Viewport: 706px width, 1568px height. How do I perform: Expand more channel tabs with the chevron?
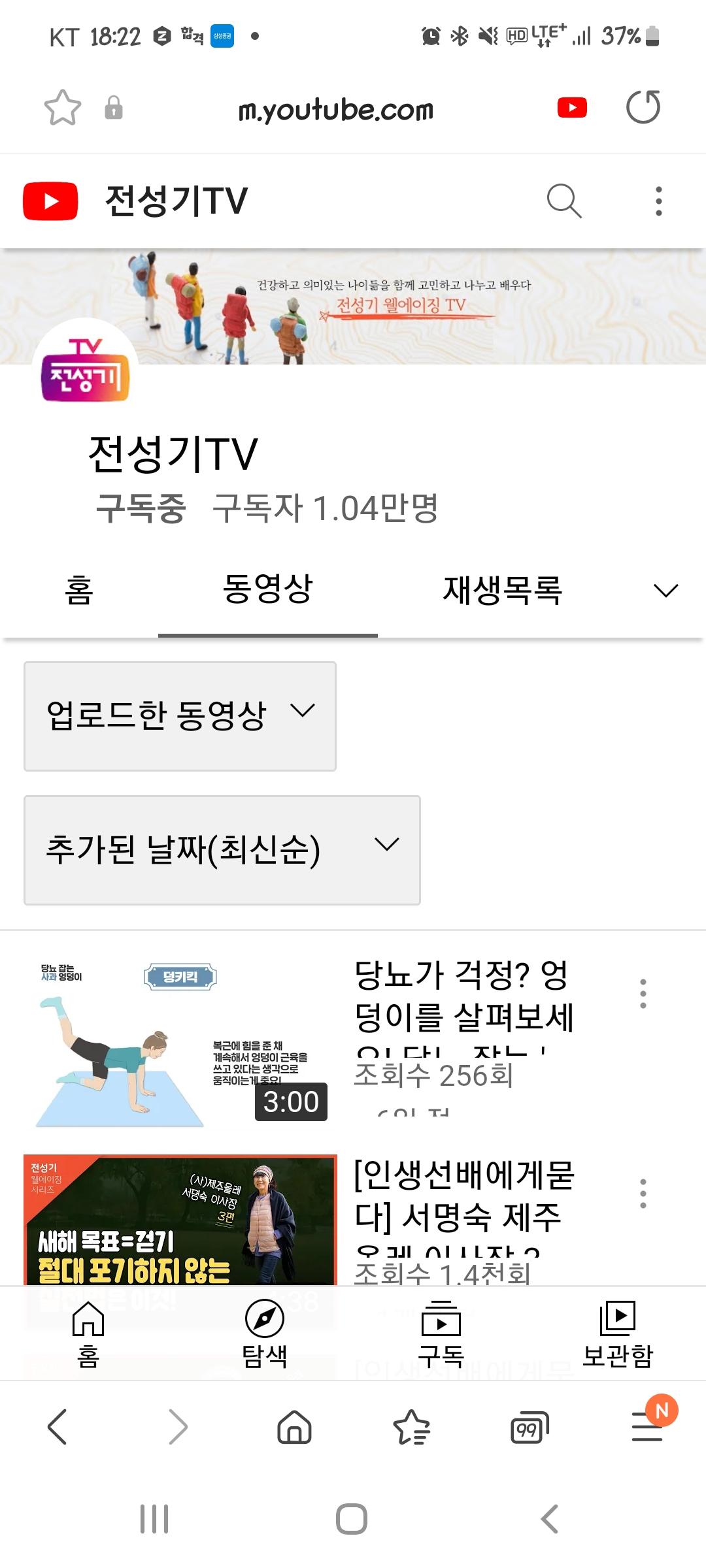pyautogui.click(x=665, y=591)
